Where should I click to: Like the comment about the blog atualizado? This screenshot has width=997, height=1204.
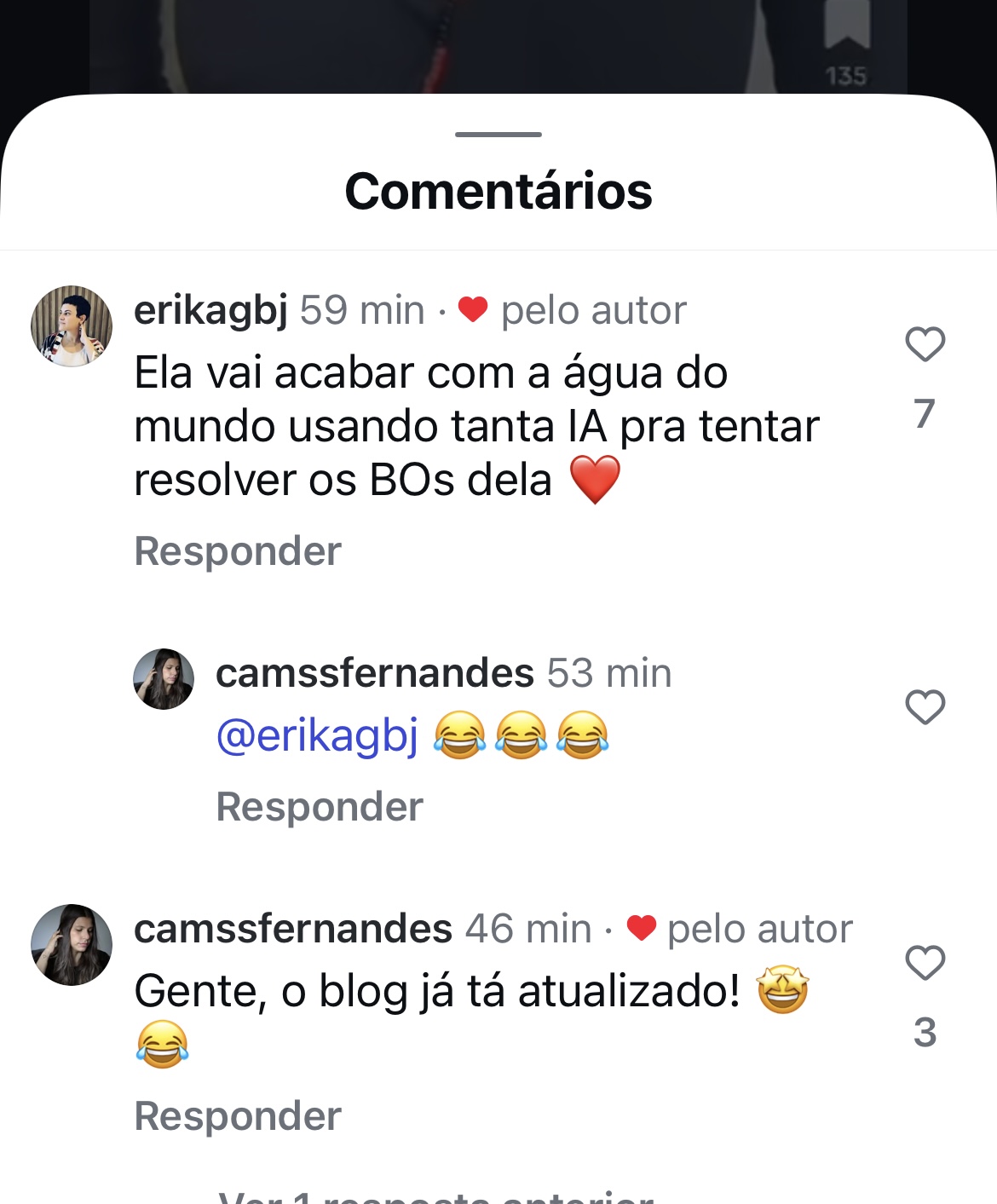point(925,964)
